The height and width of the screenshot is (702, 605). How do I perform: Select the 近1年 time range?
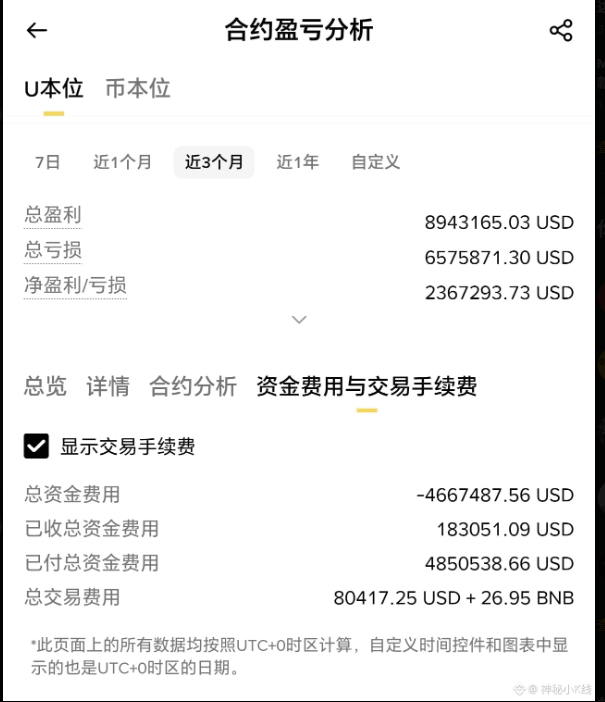coord(297,162)
